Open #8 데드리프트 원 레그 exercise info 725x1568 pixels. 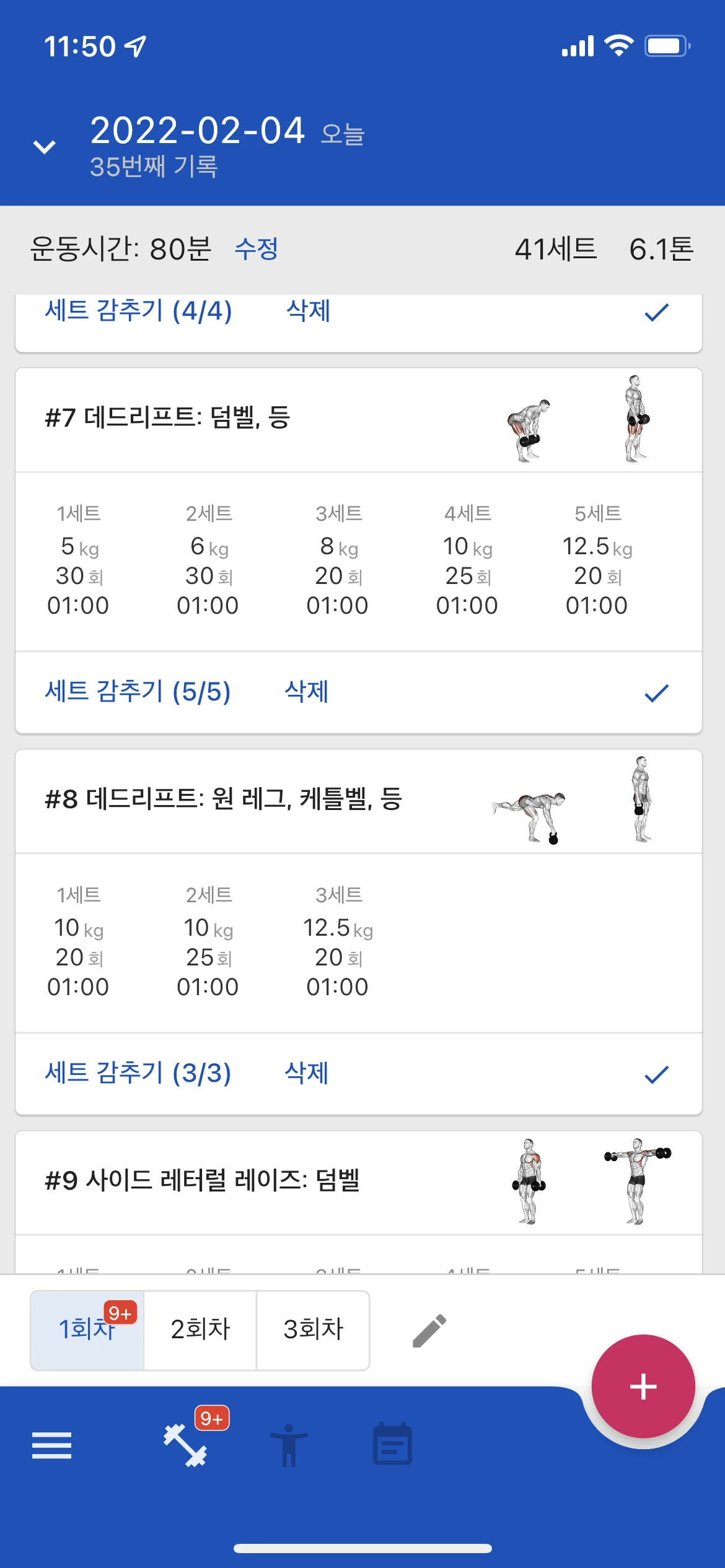tap(224, 799)
